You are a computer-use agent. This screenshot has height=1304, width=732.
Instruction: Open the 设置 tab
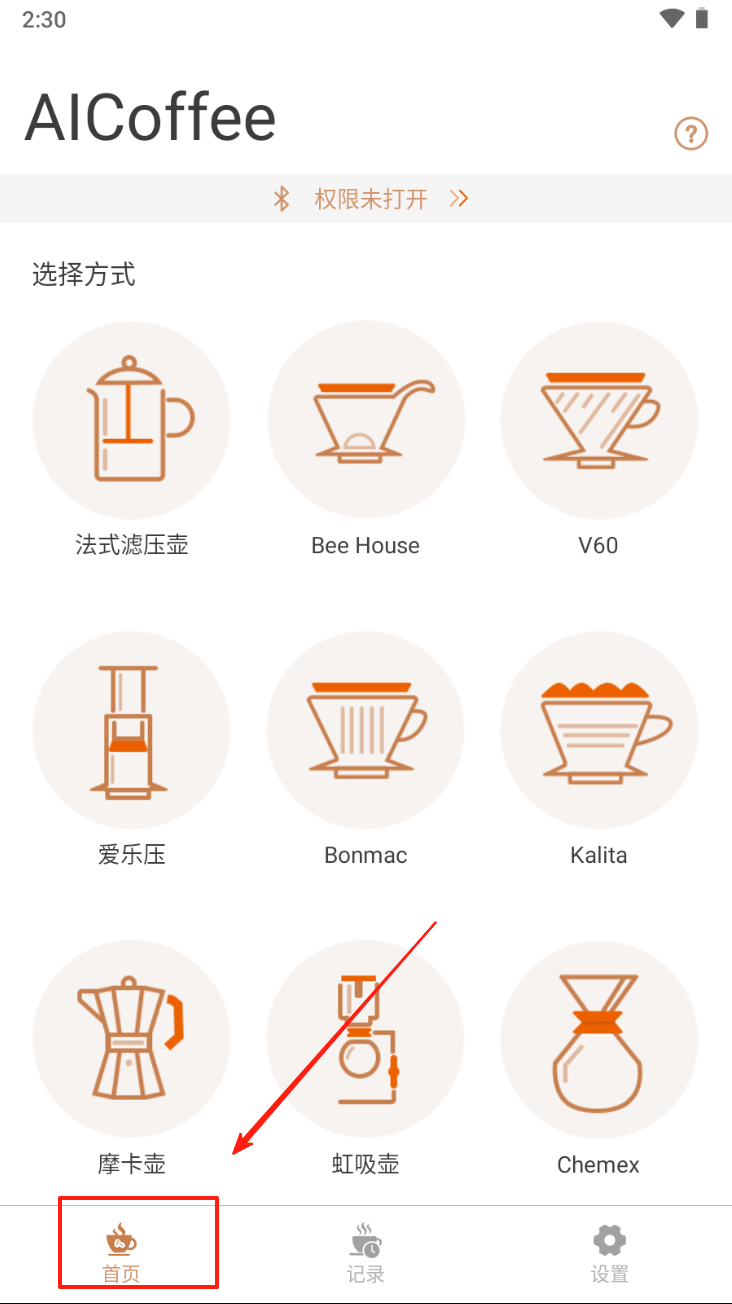pos(610,1254)
